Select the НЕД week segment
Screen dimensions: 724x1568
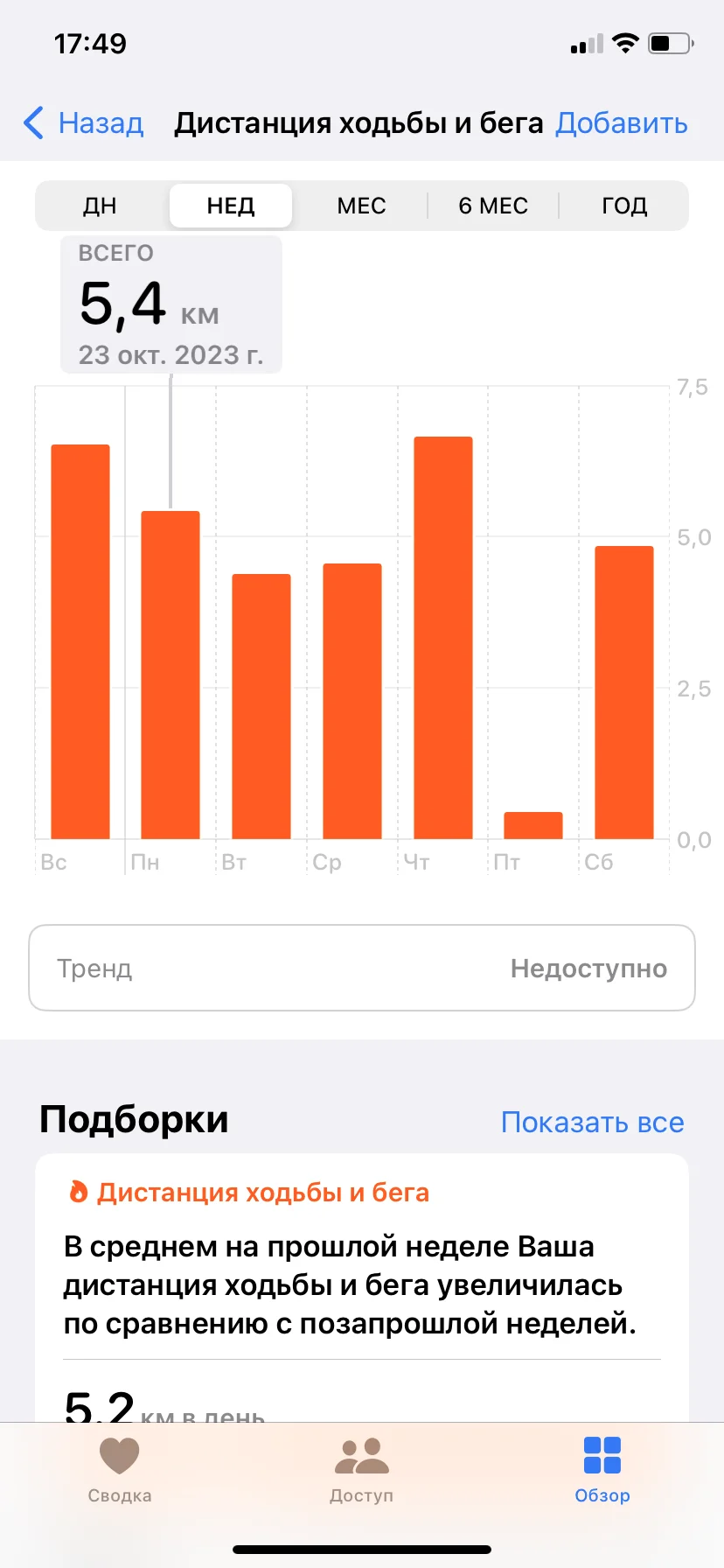point(231,206)
